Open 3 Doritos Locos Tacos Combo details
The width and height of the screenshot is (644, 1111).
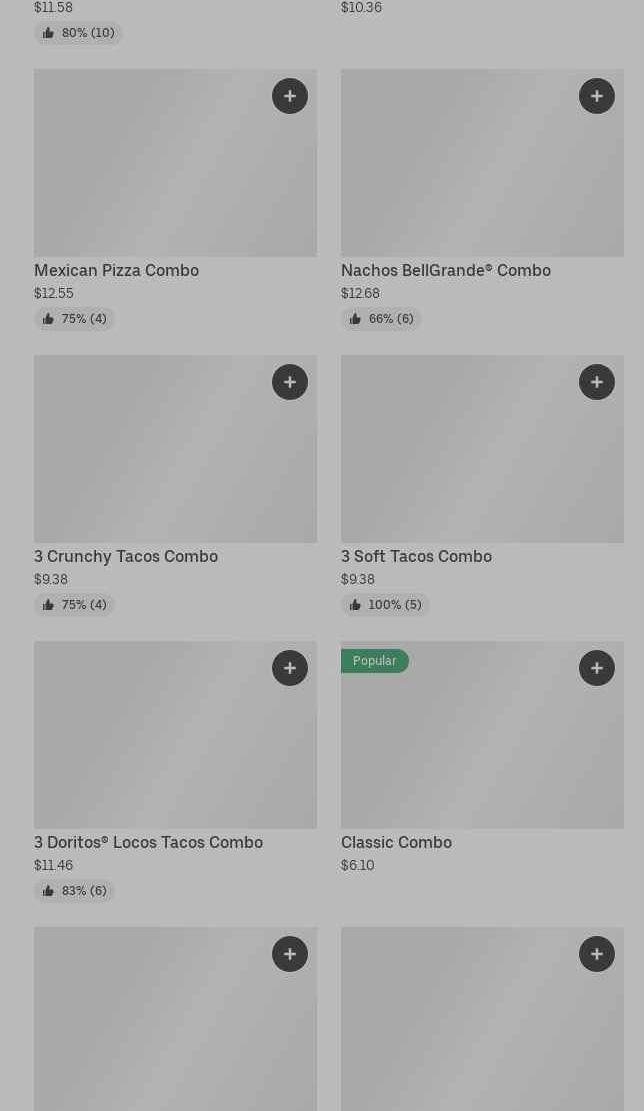[148, 842]
